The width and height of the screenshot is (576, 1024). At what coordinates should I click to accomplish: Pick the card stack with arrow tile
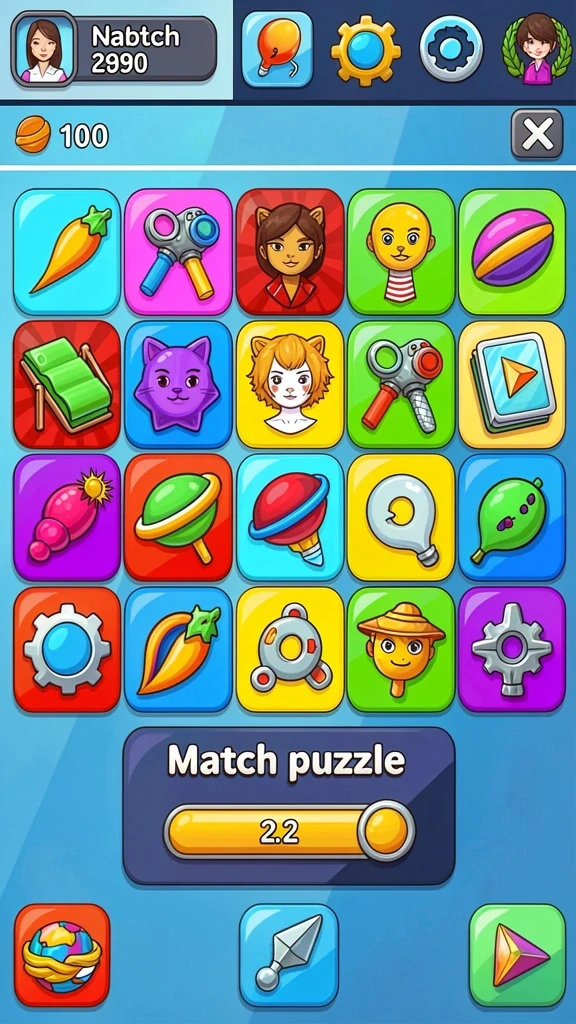tap(512, 384)
